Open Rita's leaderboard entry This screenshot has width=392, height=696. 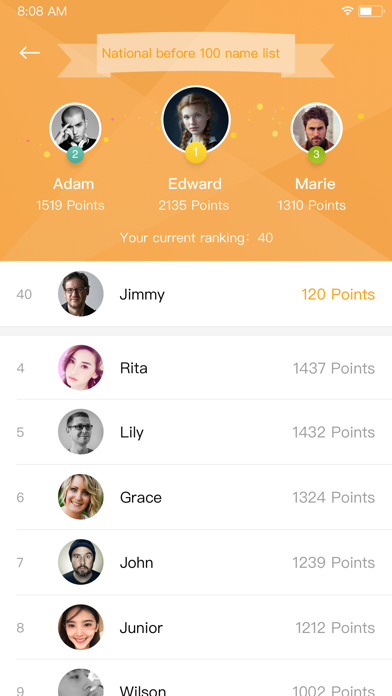point(196,368)
